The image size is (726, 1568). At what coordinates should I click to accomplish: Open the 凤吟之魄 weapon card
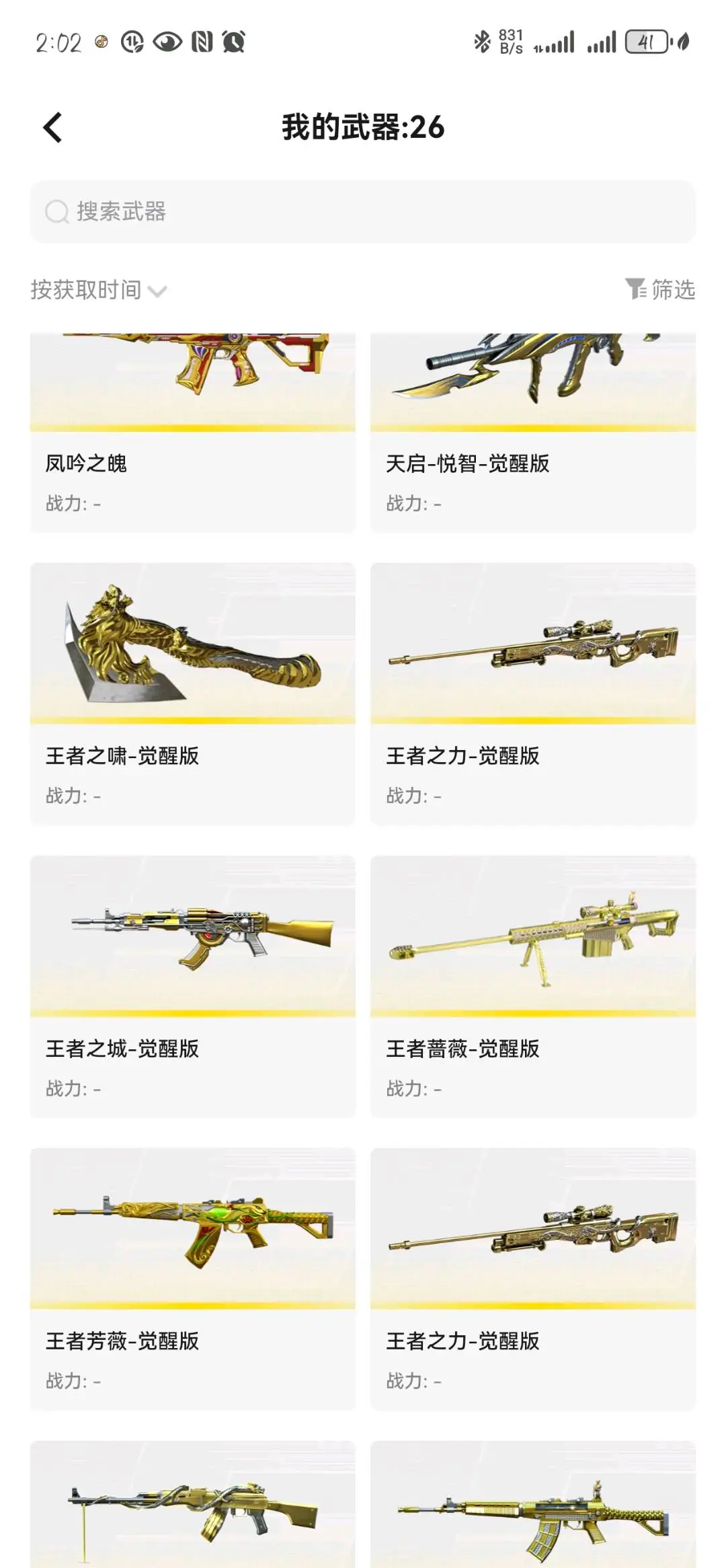[193, 433]
